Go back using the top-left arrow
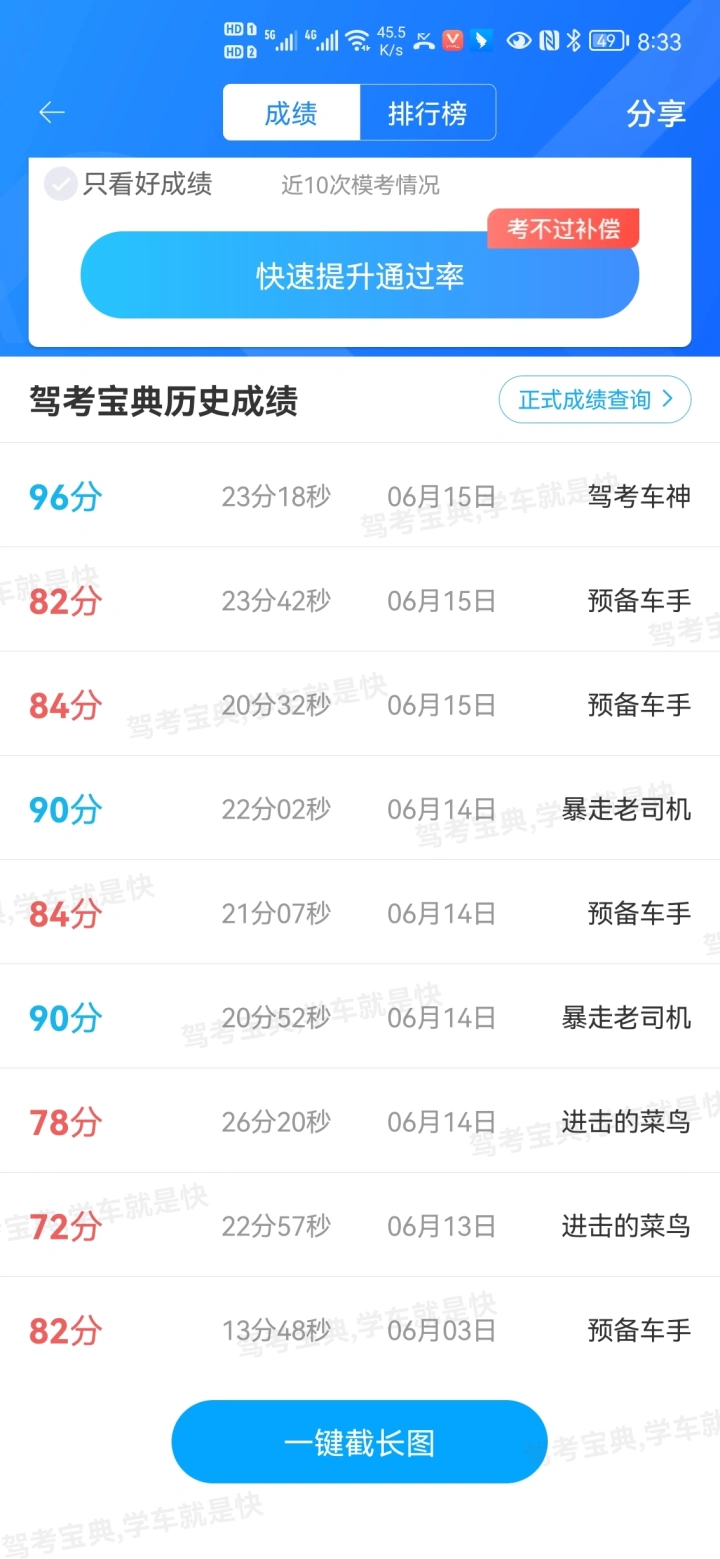 pyautogui.click(x=51, y=113)
